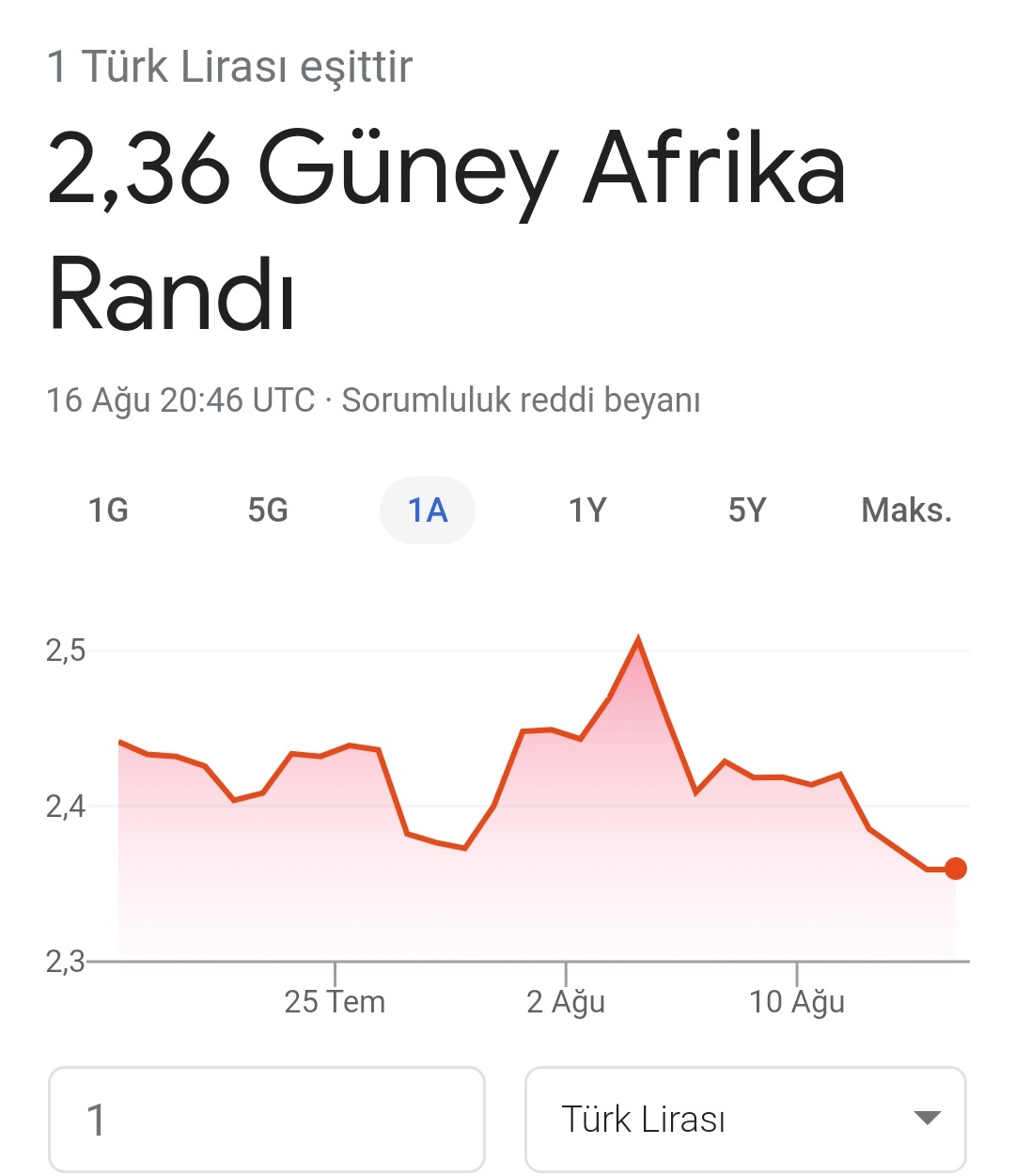Choose the 1A monthly range
Screen dimensions: 1015x1176
[x=428, y=510]
